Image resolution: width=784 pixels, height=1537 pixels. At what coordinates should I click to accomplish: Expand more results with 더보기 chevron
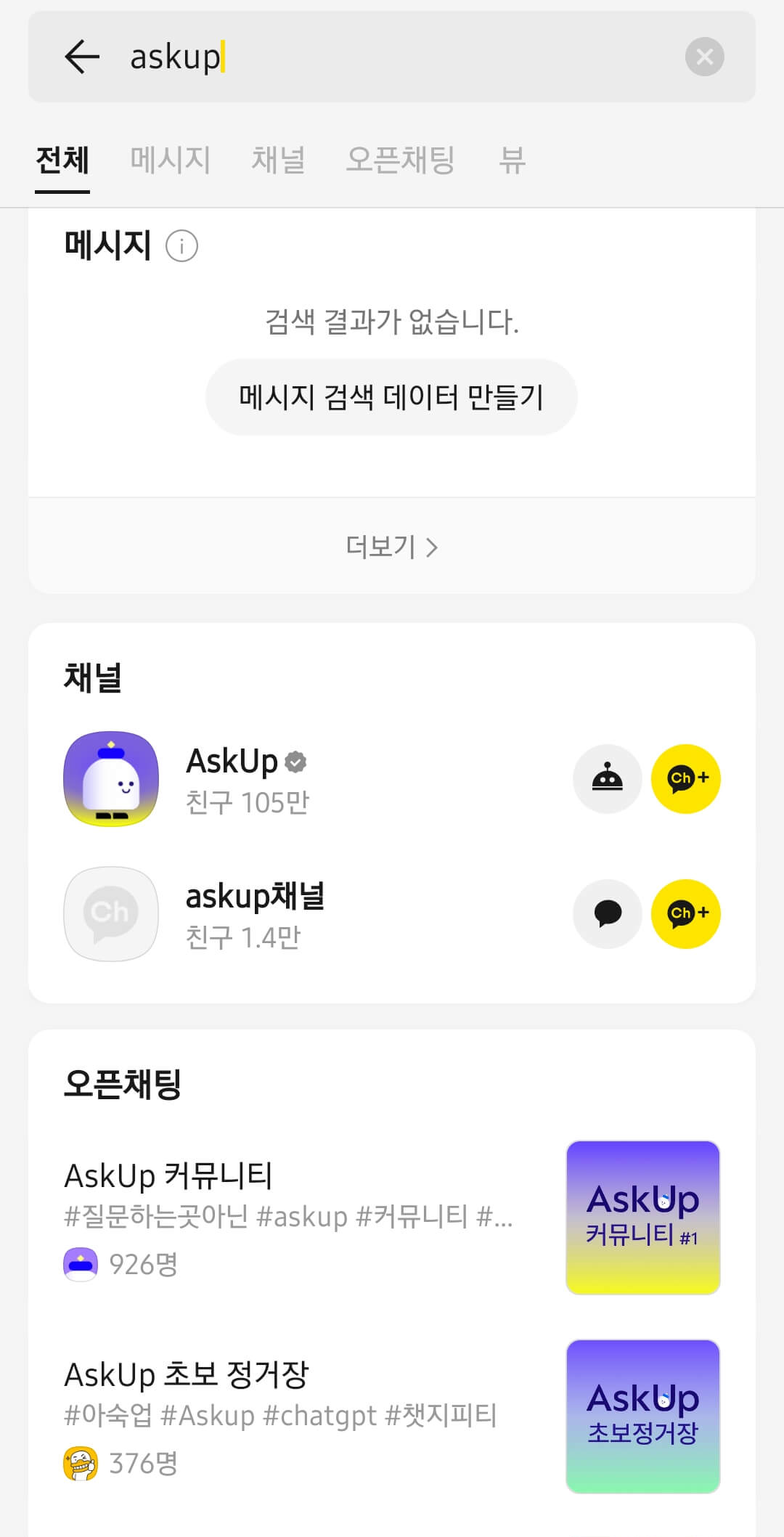(391, 547)
